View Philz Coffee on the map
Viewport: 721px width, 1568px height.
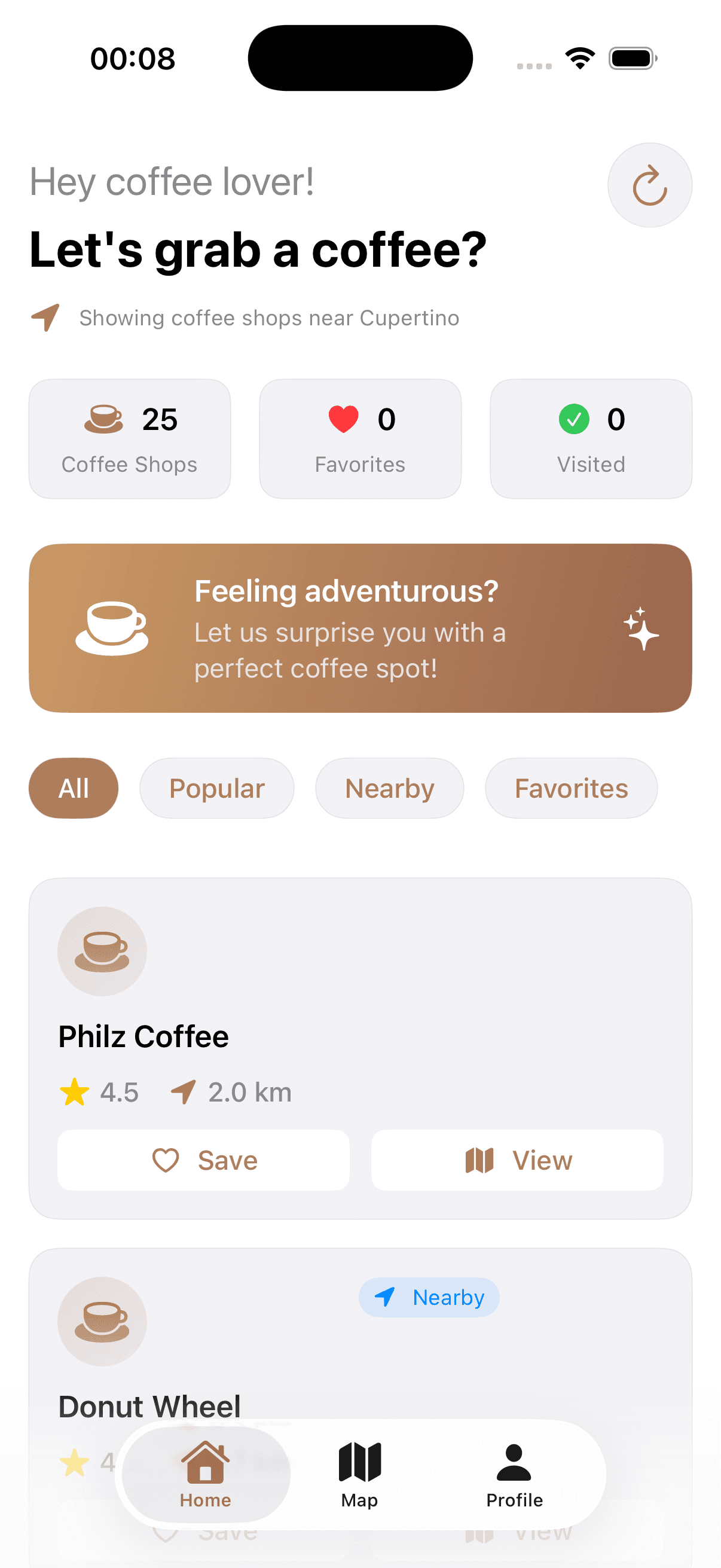pos(517,1160)
